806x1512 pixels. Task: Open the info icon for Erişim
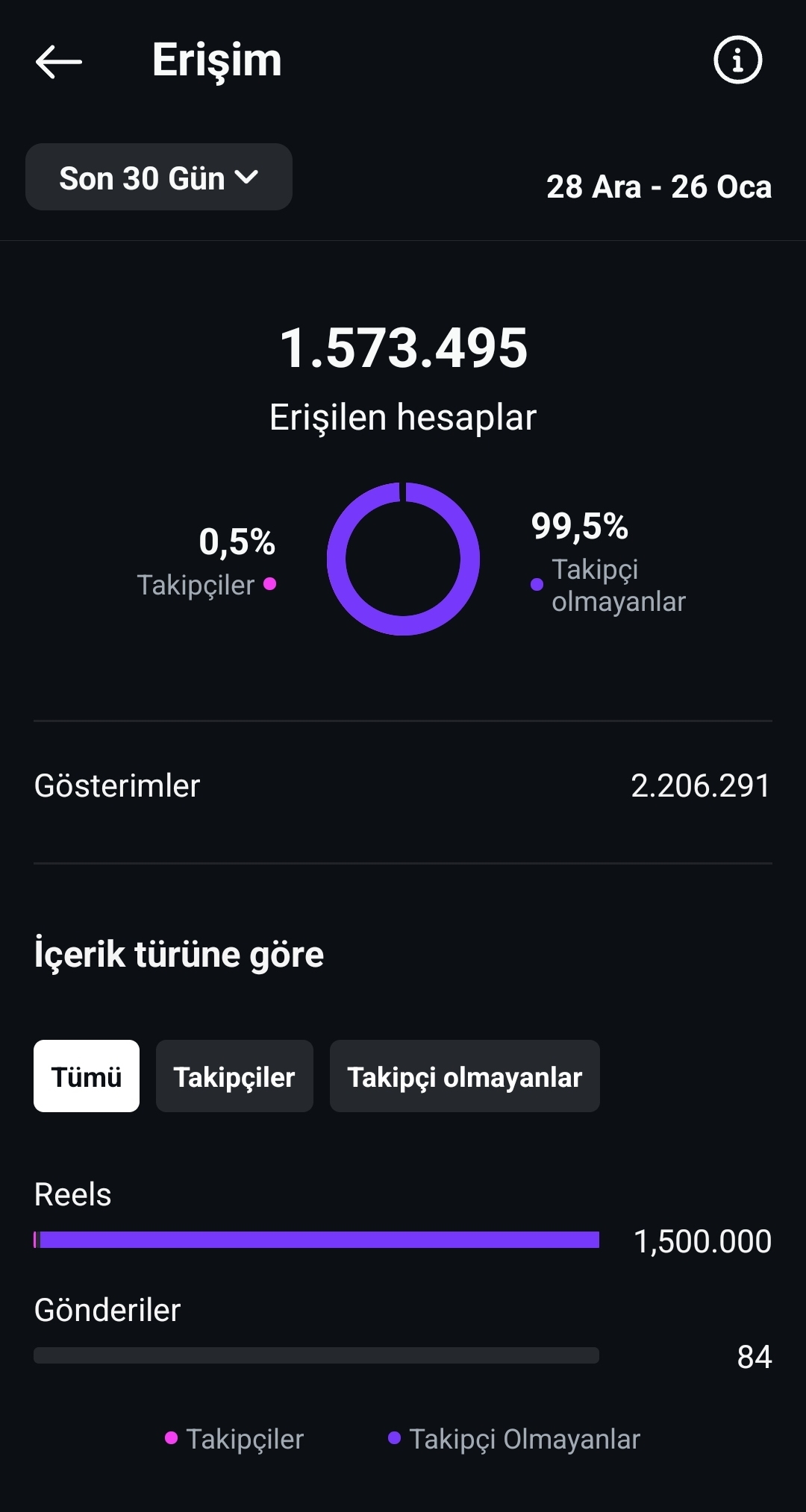point(737,60)
